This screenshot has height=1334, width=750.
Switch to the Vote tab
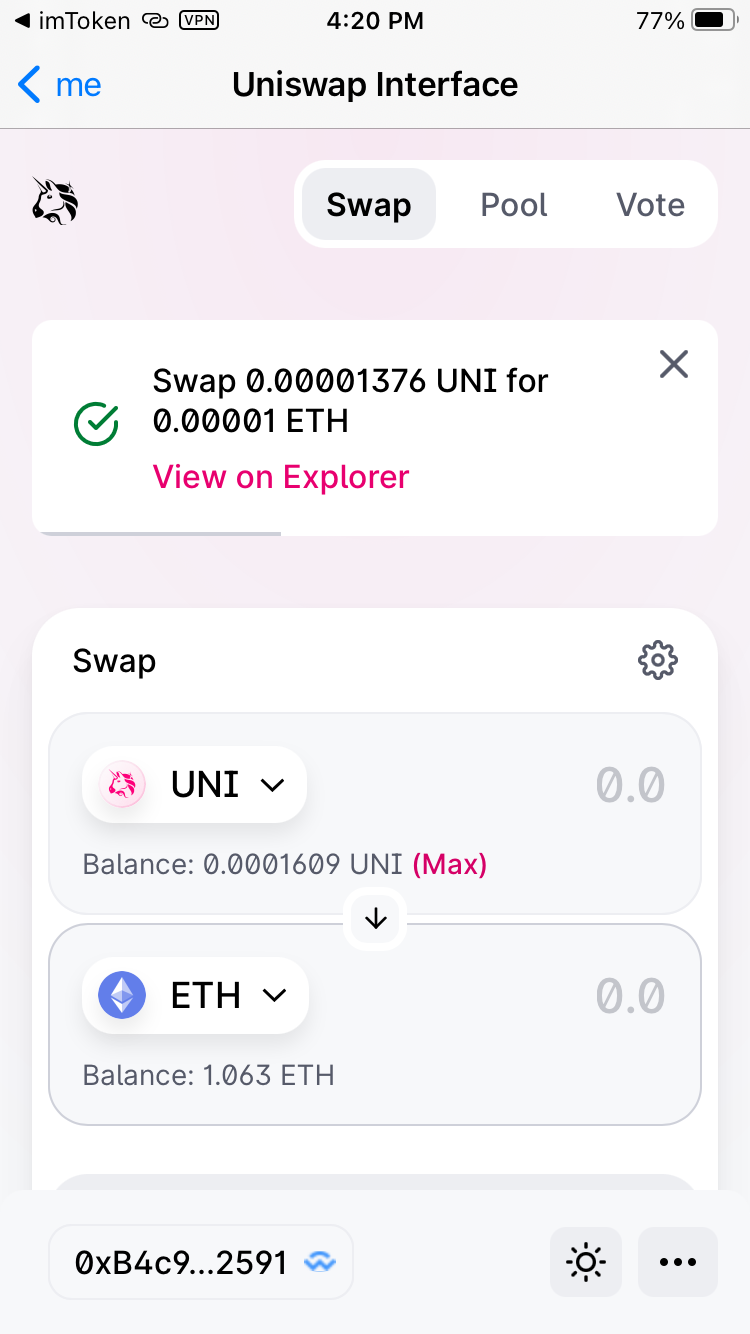pos(650,205)
